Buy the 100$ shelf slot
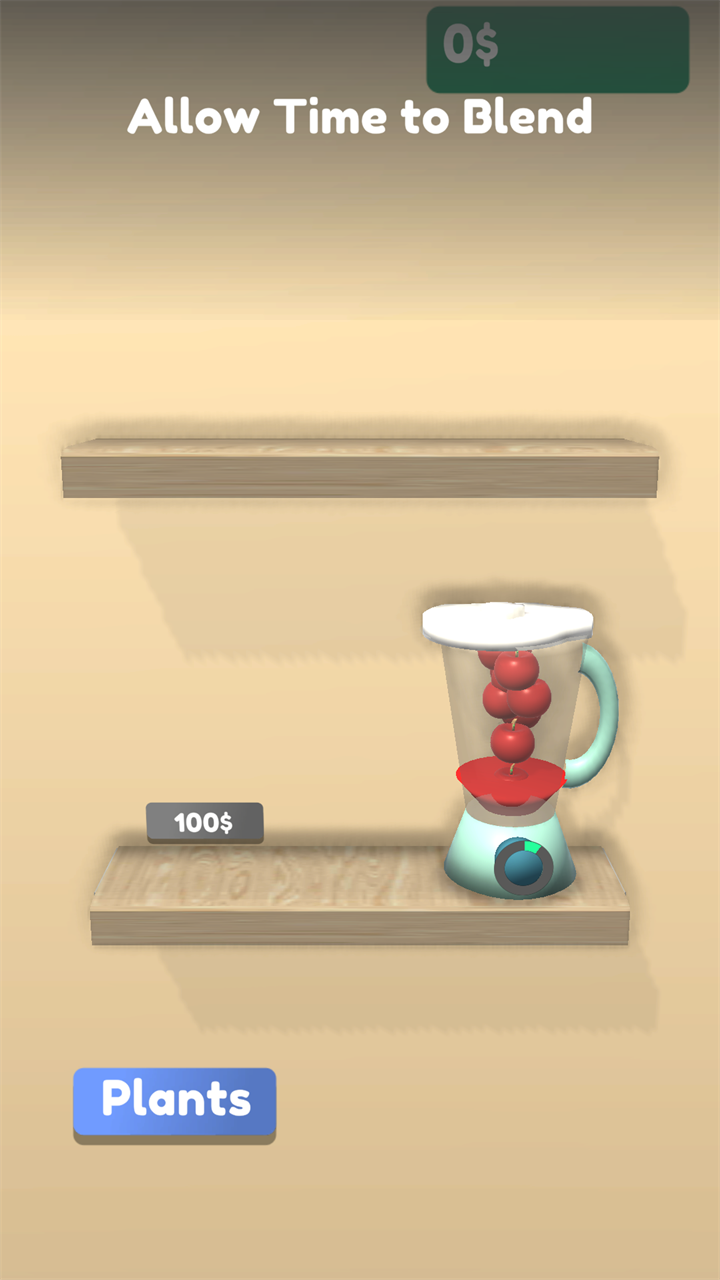 click(204, 823)
